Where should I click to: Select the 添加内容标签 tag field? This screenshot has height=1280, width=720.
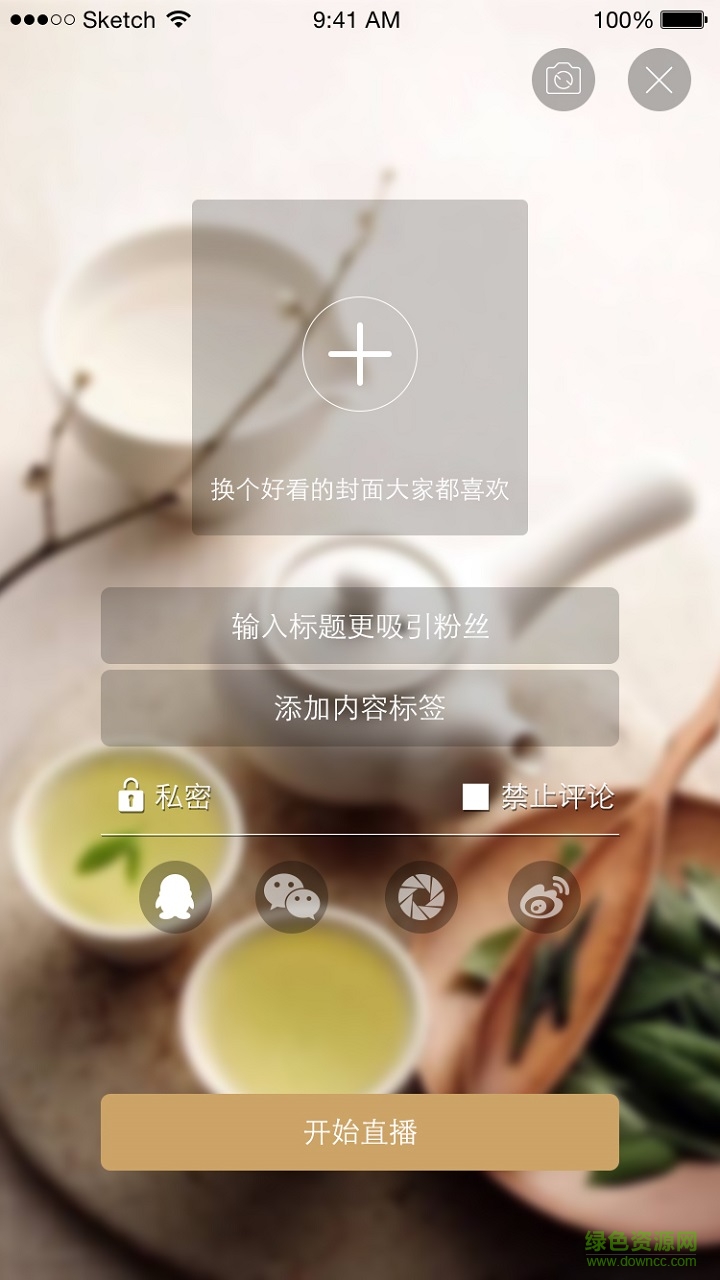click(x=360, y=709)
